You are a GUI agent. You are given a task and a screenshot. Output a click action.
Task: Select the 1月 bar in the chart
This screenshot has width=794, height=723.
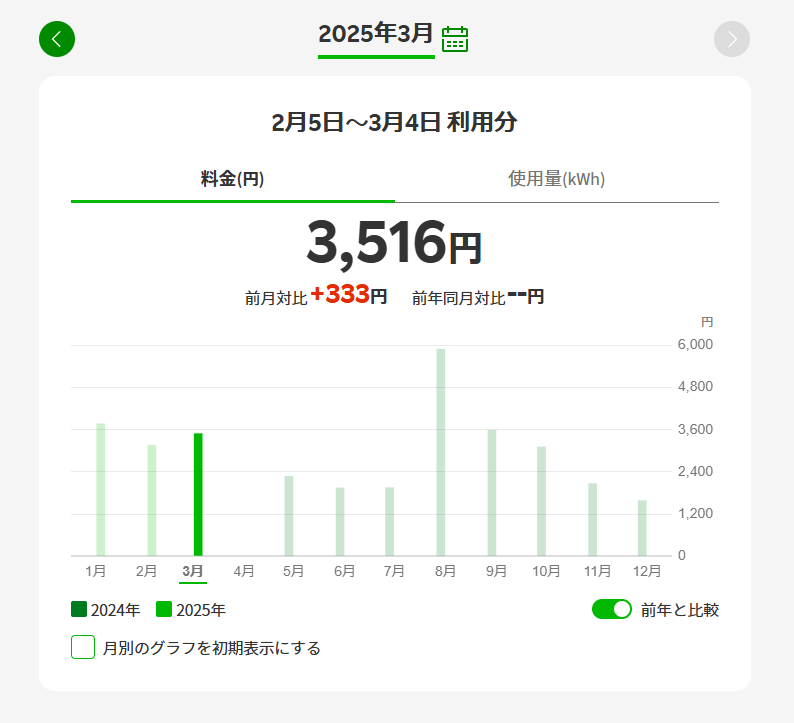[100, 489]
